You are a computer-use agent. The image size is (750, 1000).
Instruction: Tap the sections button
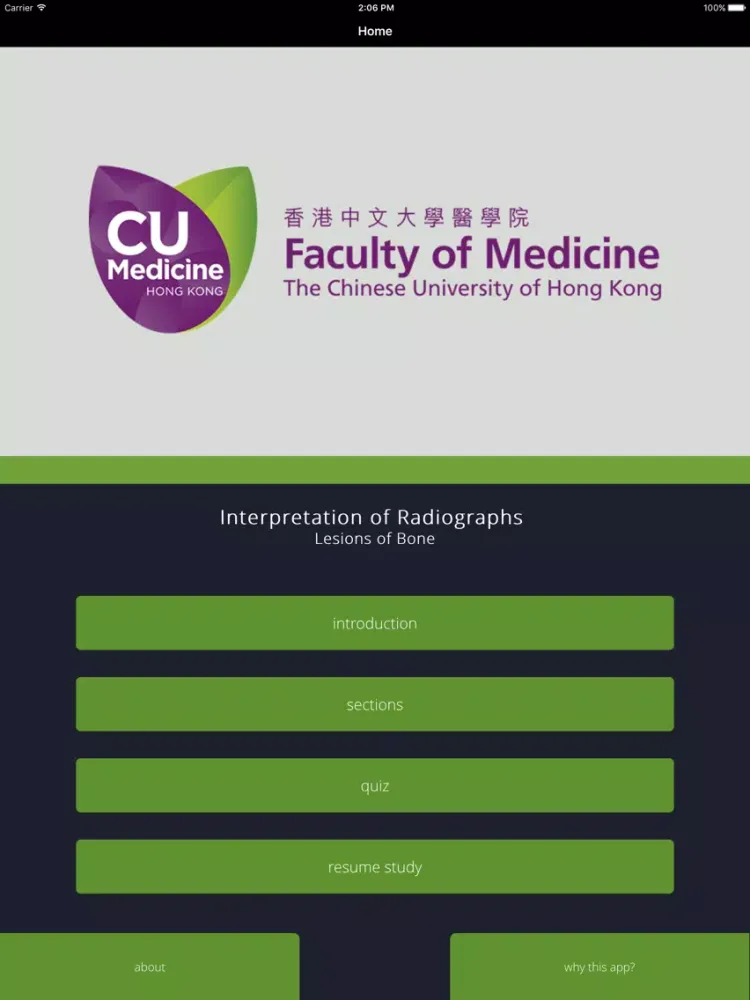coord(374,705)
